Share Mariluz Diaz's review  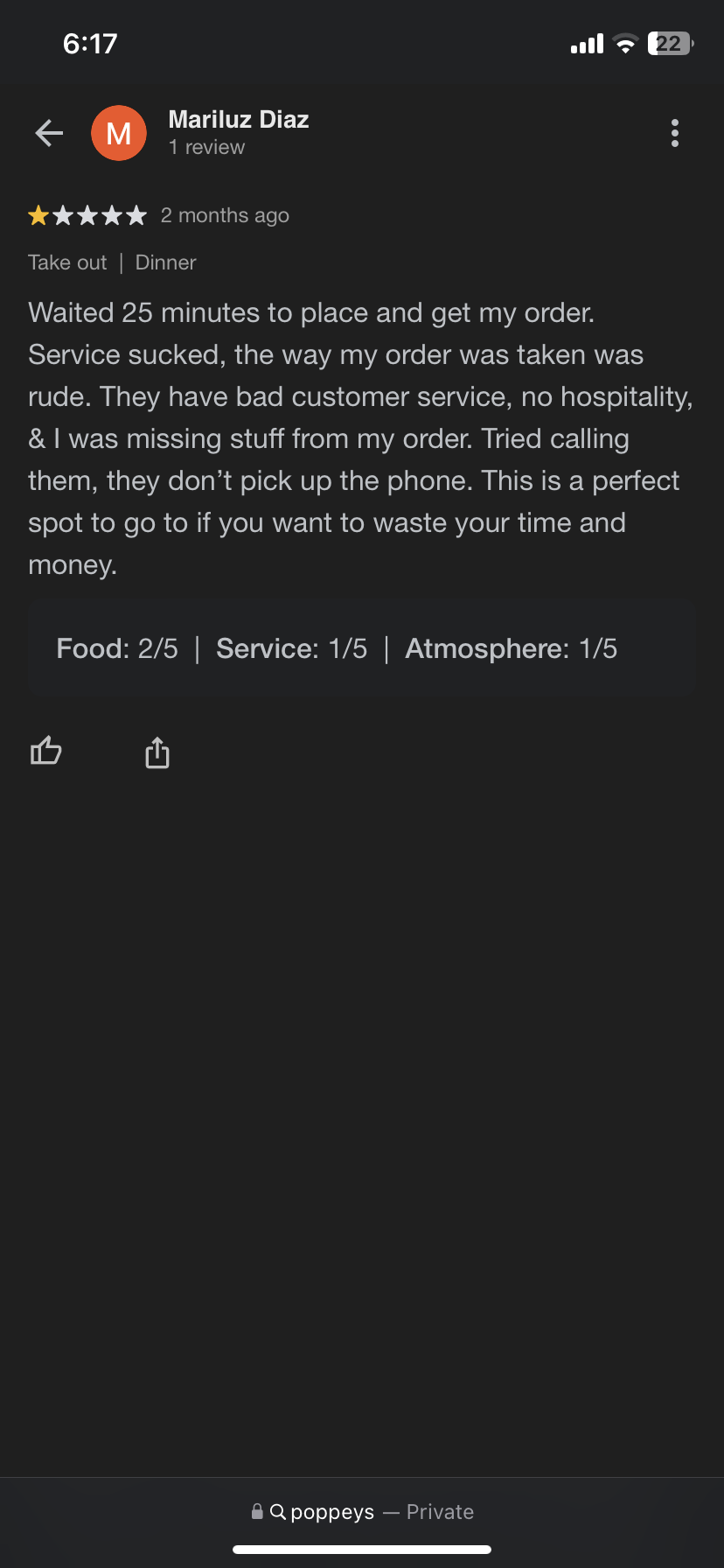[x=157, y=752]
